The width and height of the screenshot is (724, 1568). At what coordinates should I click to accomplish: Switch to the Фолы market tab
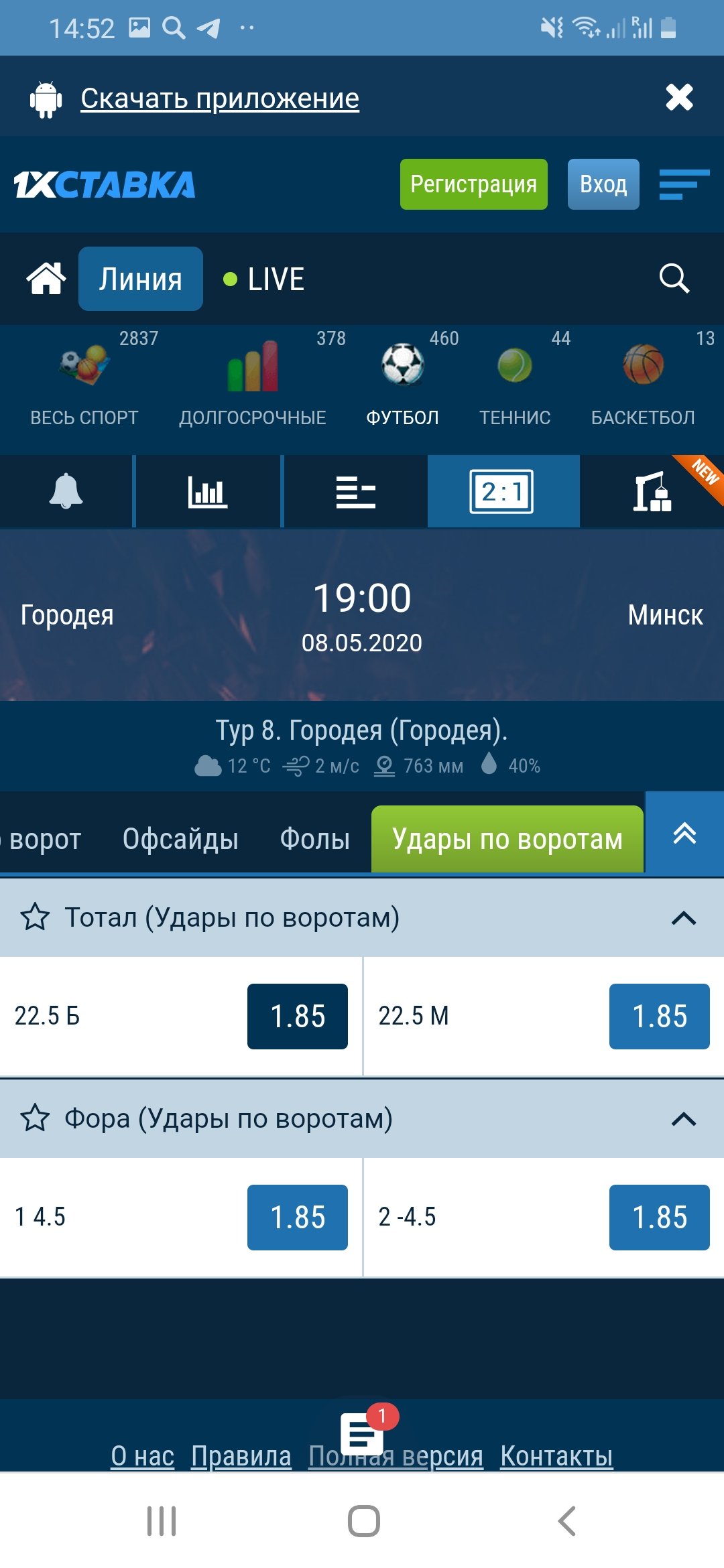click(315, 839)
